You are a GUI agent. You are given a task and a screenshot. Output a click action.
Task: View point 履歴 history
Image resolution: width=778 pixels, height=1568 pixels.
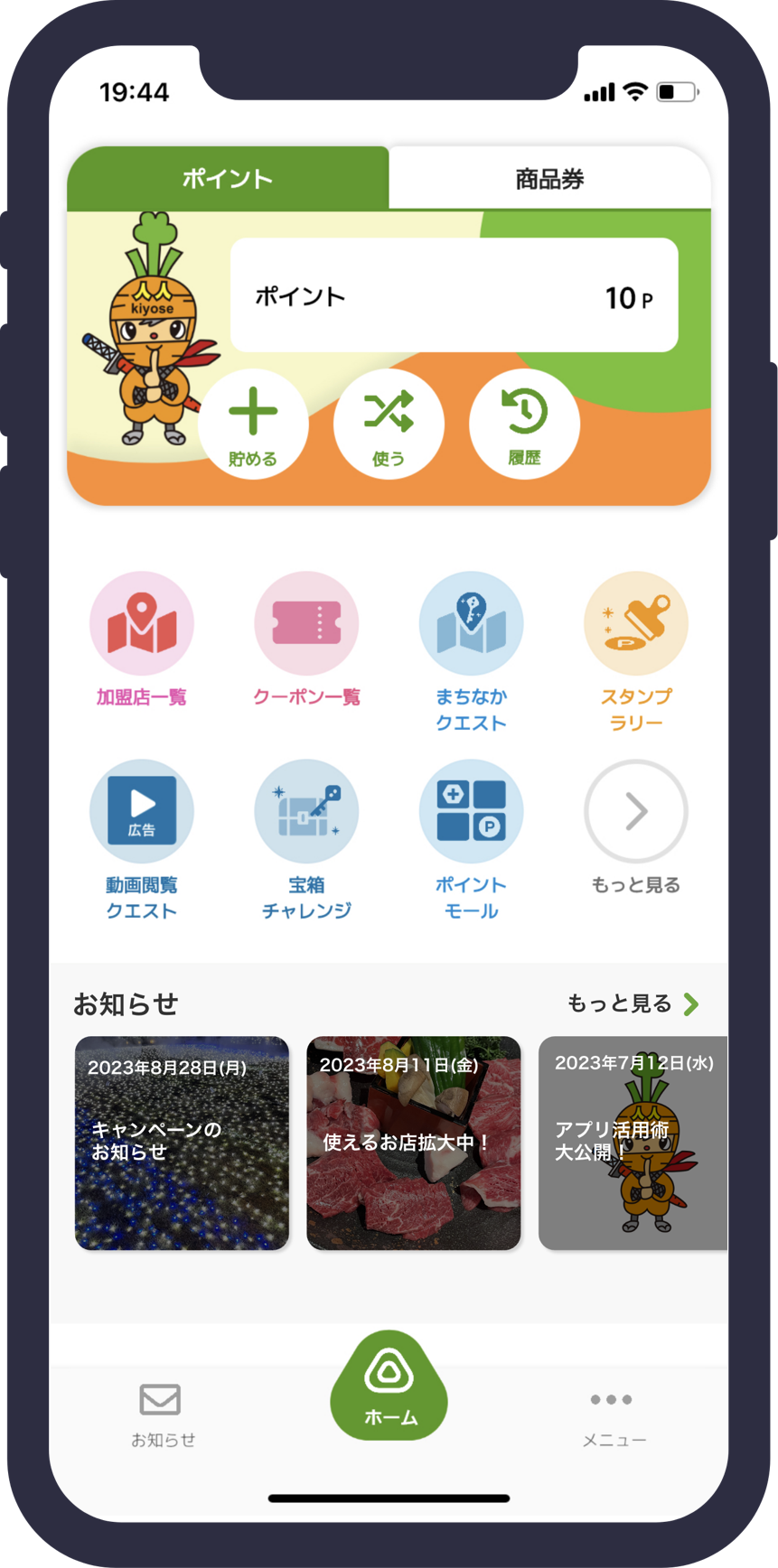524,425
